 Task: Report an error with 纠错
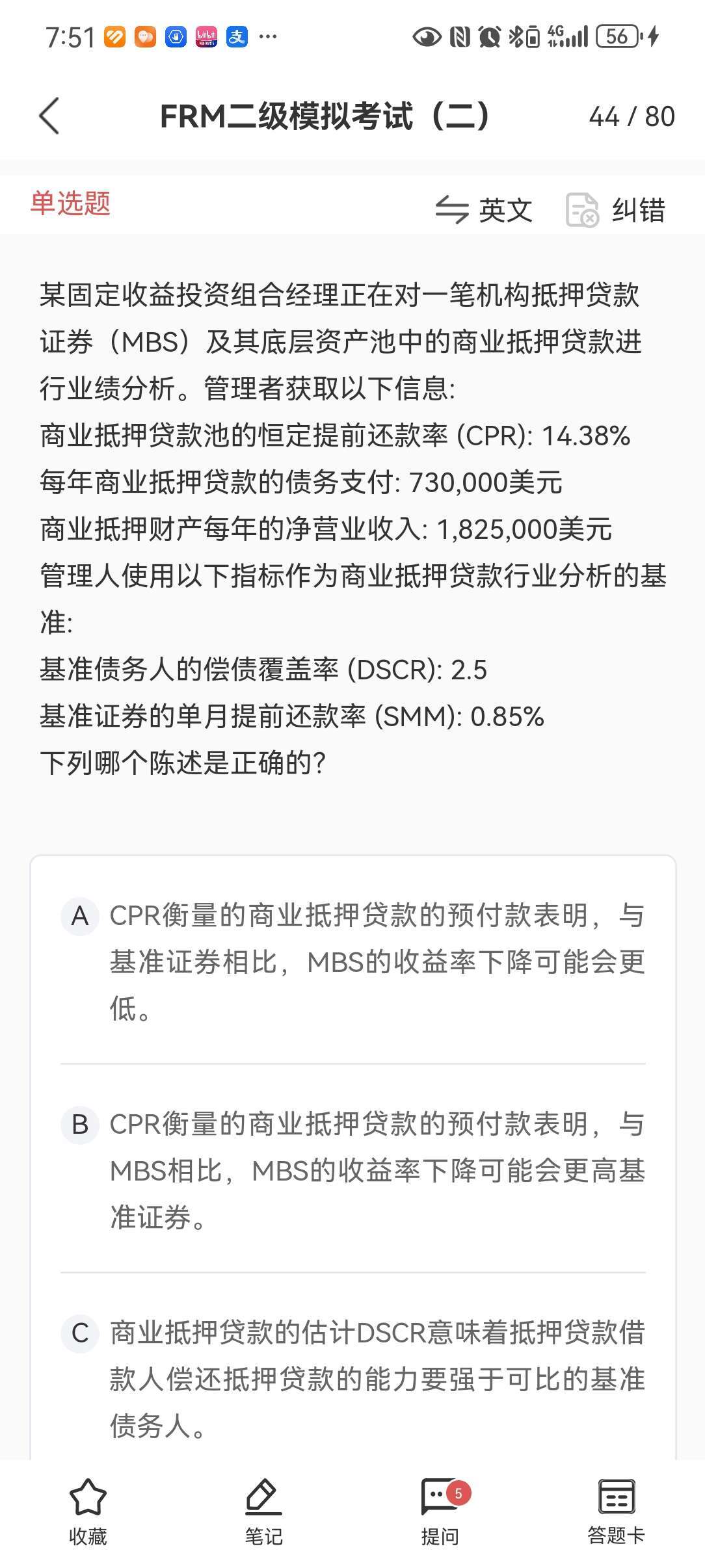[x=616, y=210]
